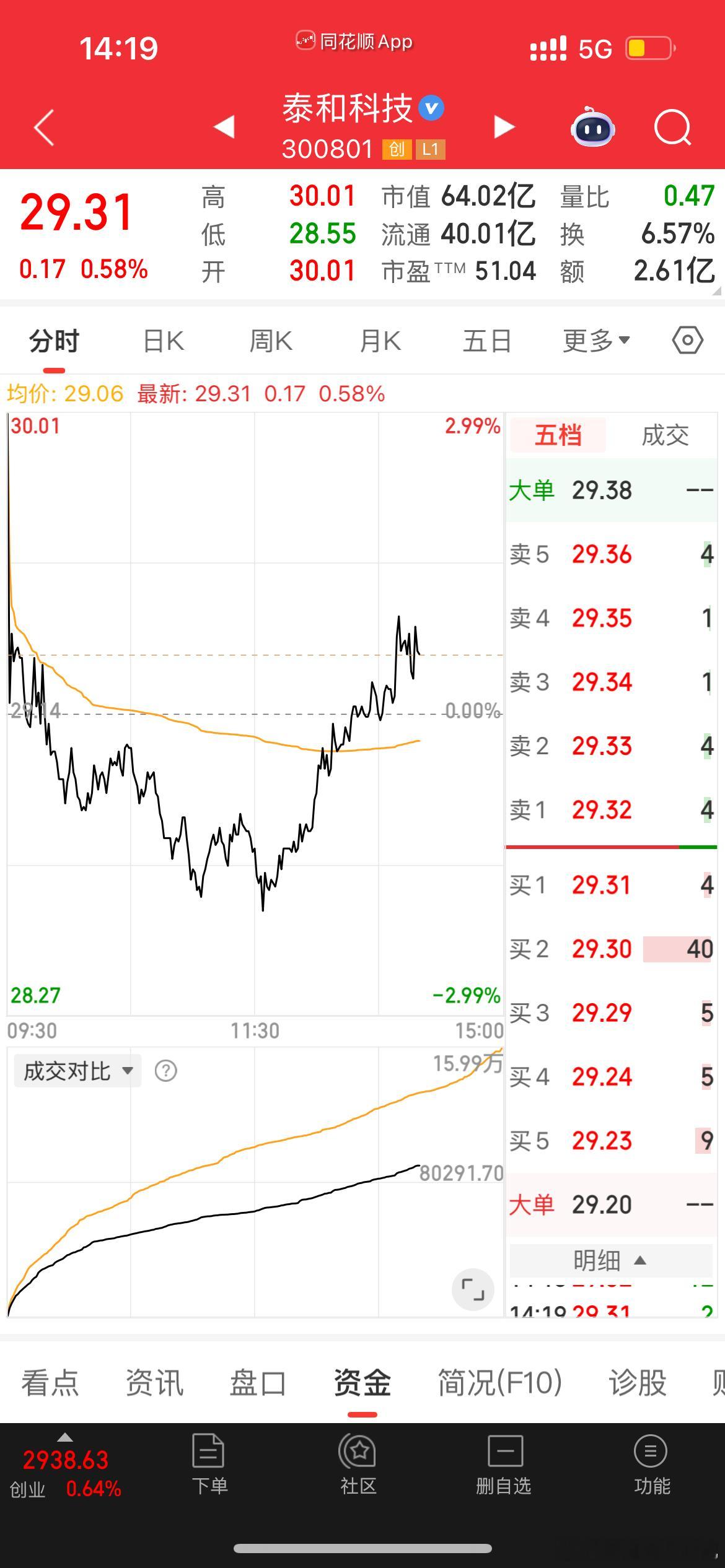
Task: Remove stock via 删自选 icon
Action: [504, 1486]
